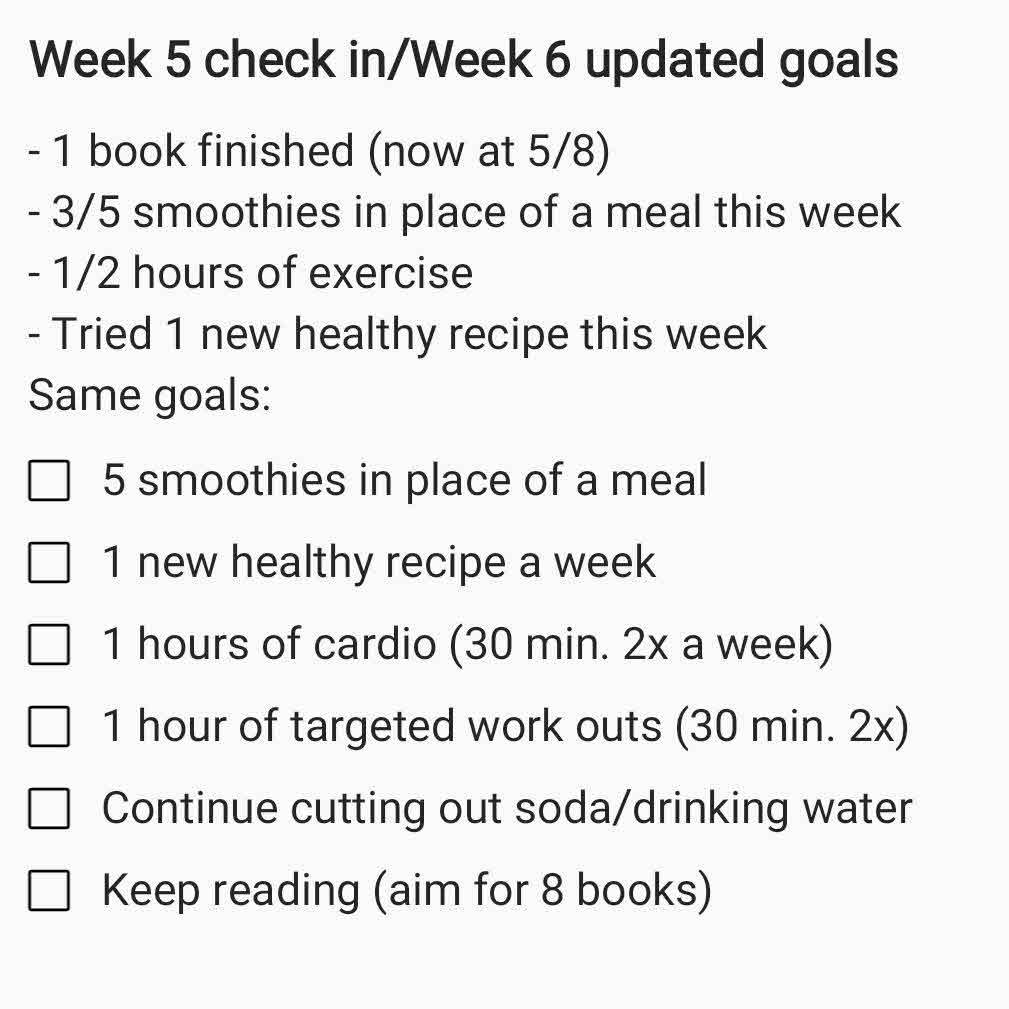
Task: Tick the 1 new healthy recipe a week box
Action: pos(48,563)
